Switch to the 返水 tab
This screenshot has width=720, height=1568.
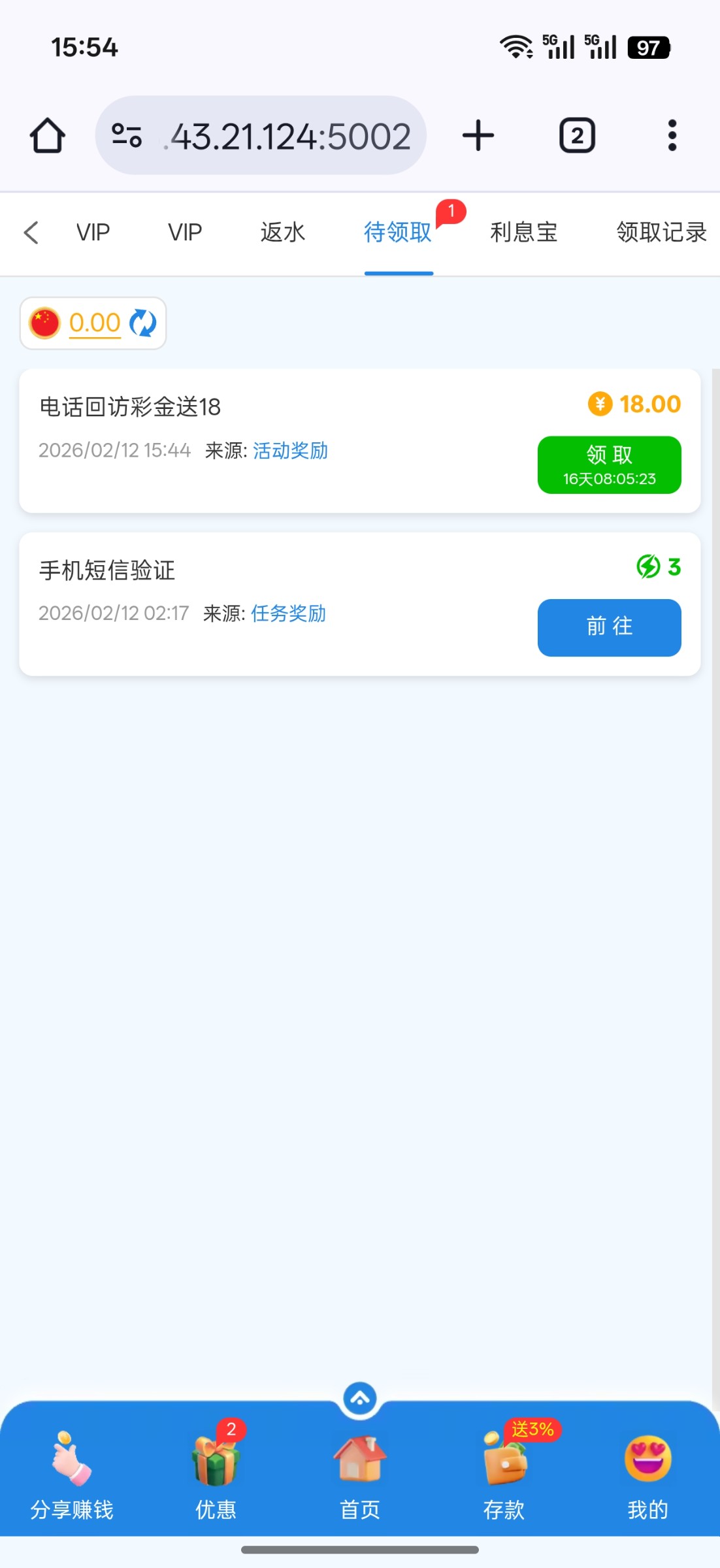coord(282,233)
